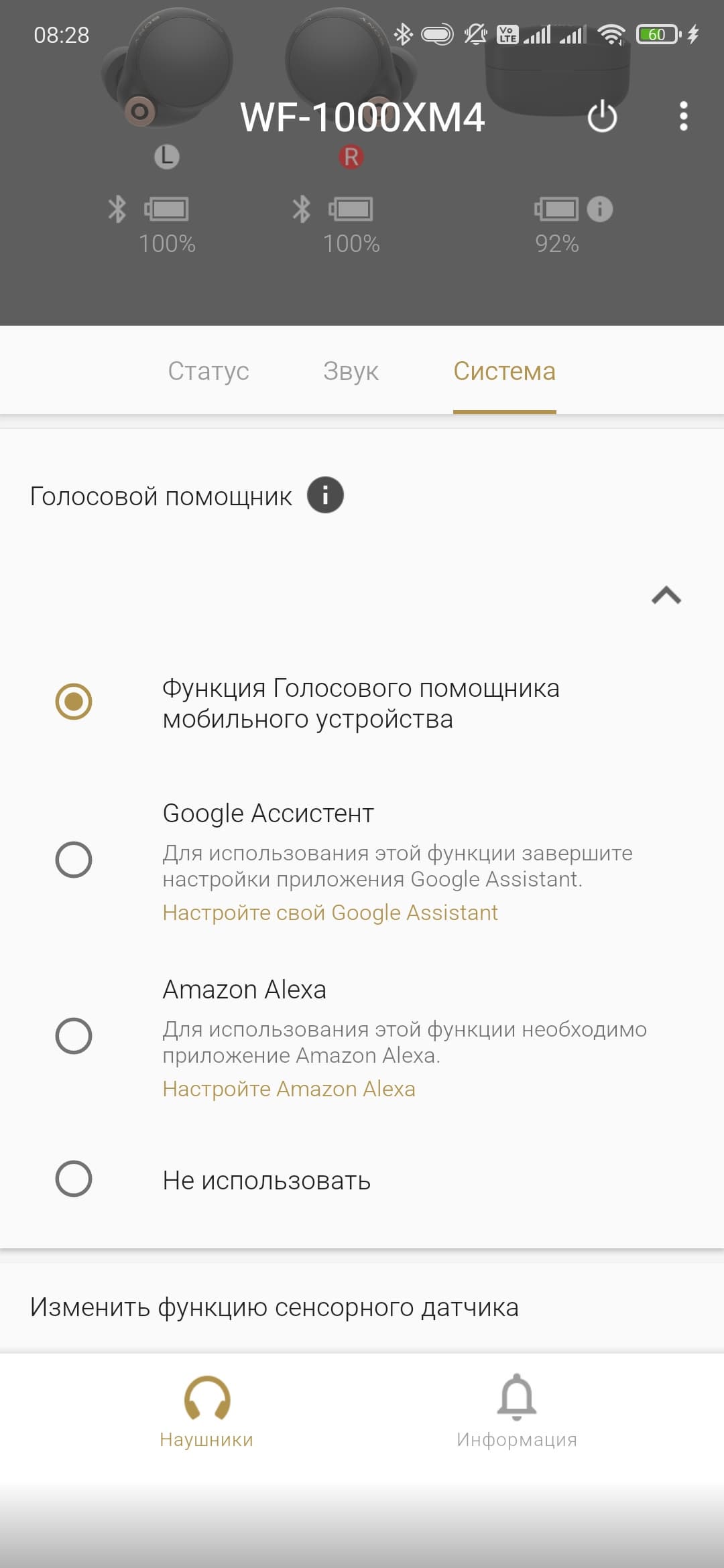
Task: Choose Не использовать option
Action: click(x=74, y=1179)
